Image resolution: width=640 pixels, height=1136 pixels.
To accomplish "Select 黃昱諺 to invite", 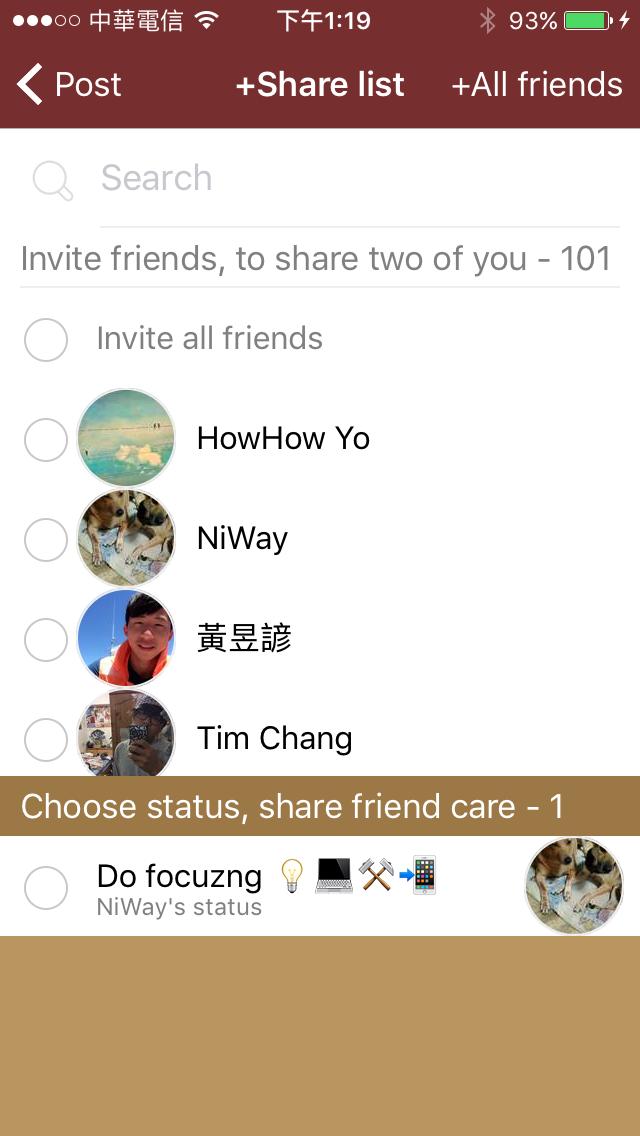I will click(46, 640).
